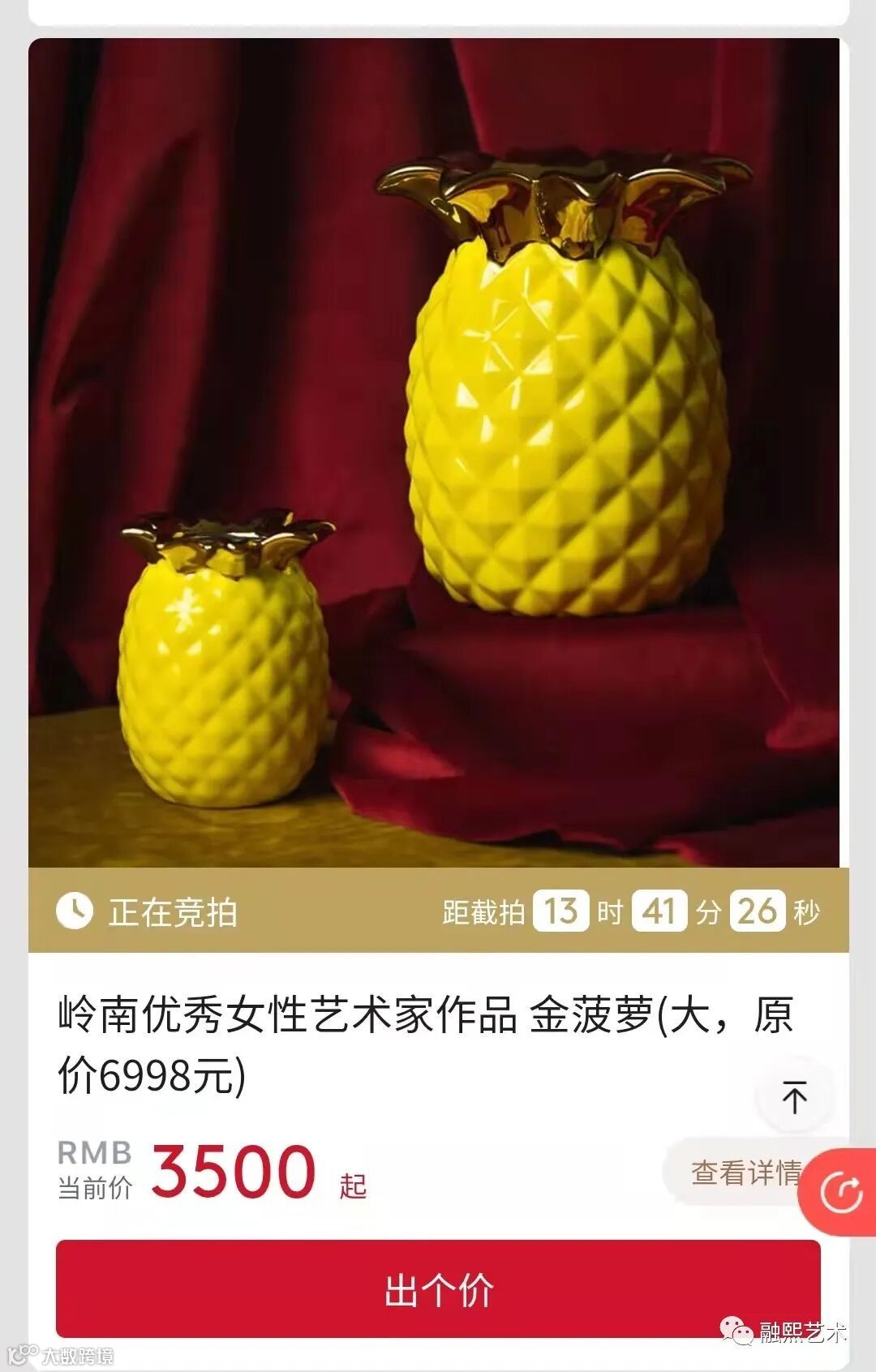The image size is (876, 1372).
Task: Open the 金菠萝 pineapple product image
Action: (438, 452)
